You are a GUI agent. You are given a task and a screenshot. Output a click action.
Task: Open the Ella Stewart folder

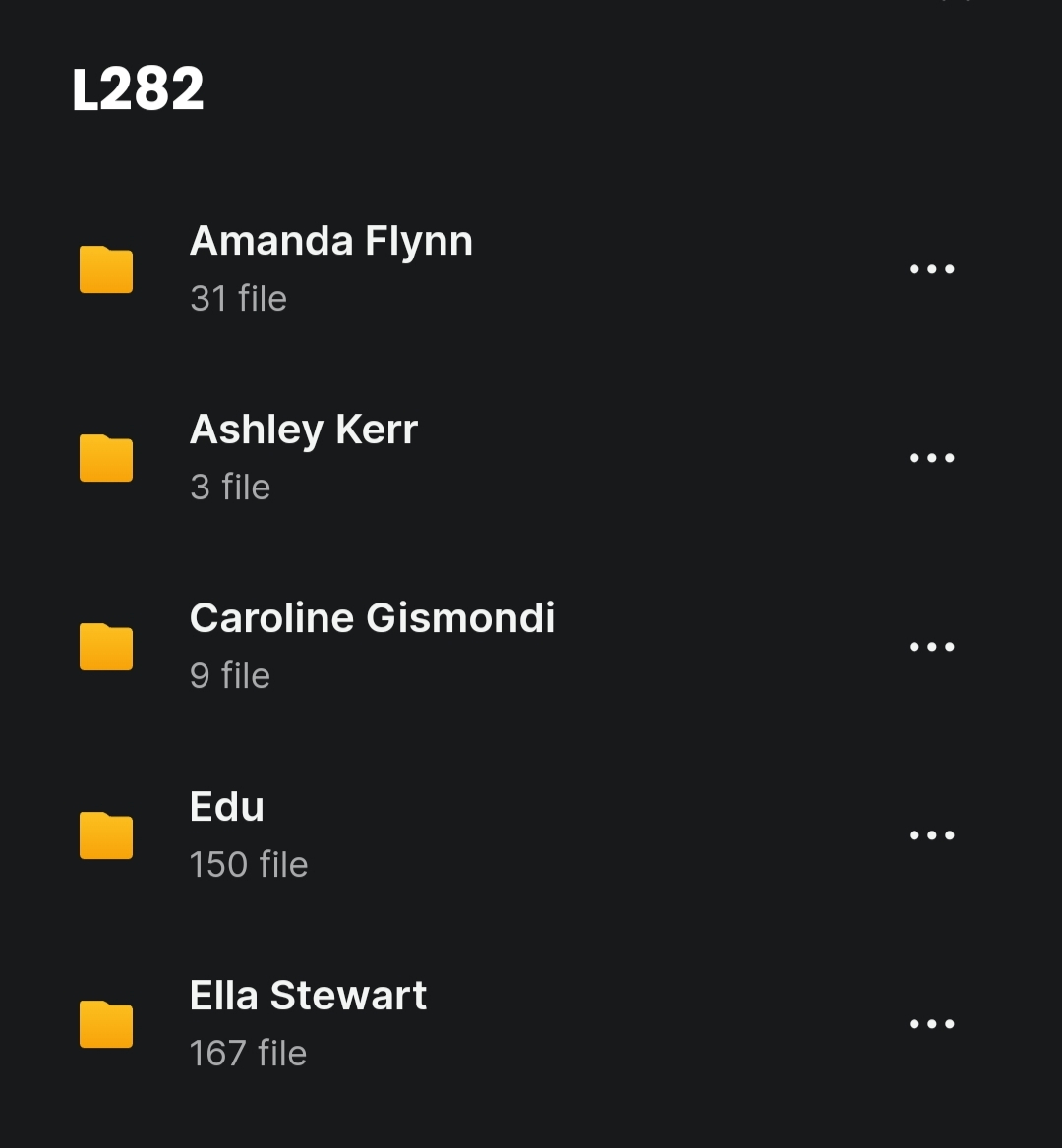click(308, 1022)
